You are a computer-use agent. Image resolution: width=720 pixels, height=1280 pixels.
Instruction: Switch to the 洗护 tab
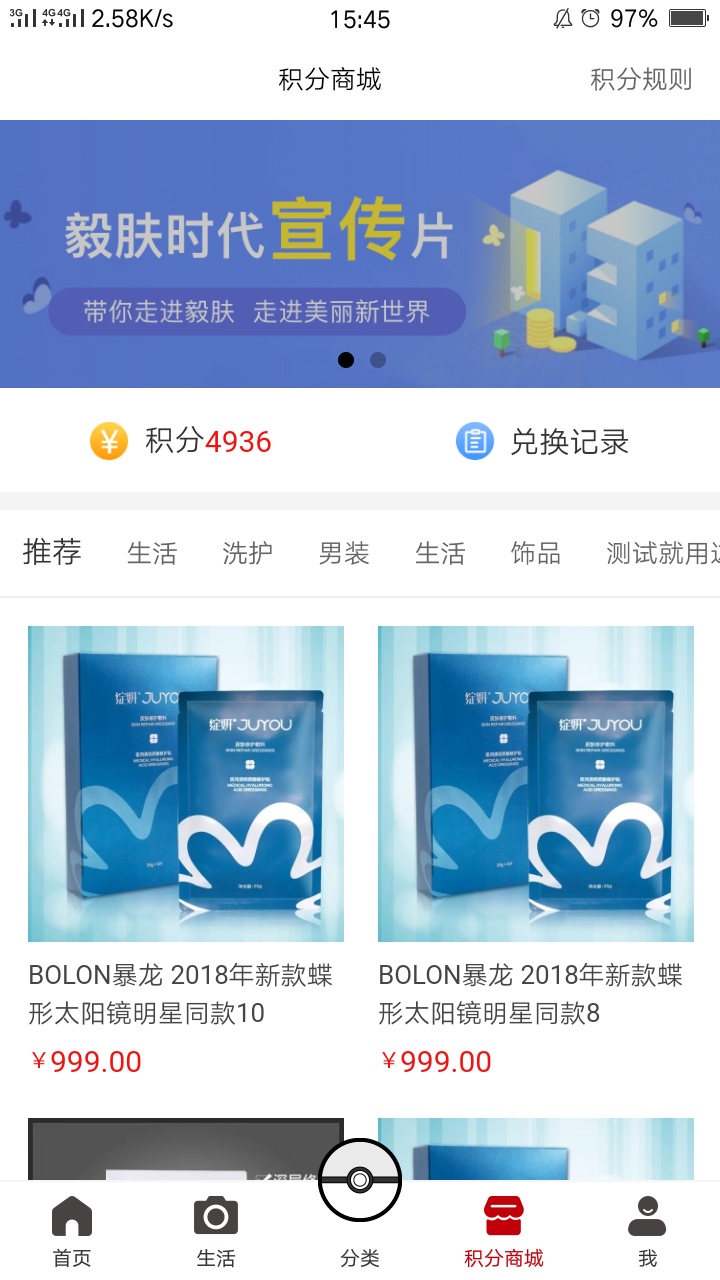click(x=247, y=553)
